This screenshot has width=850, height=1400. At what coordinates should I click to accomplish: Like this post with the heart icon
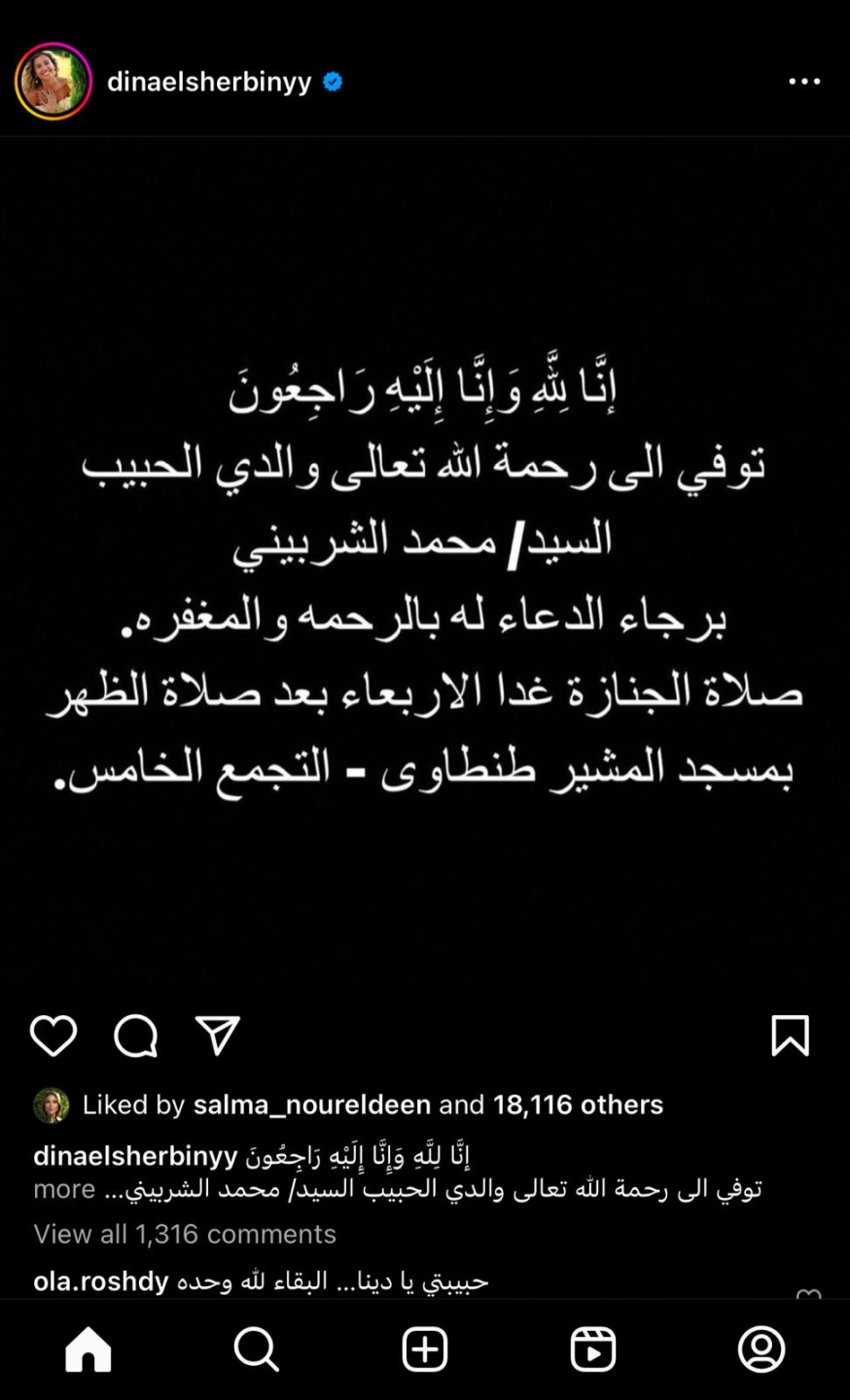pyautogui.click(x=53, y=1035)
